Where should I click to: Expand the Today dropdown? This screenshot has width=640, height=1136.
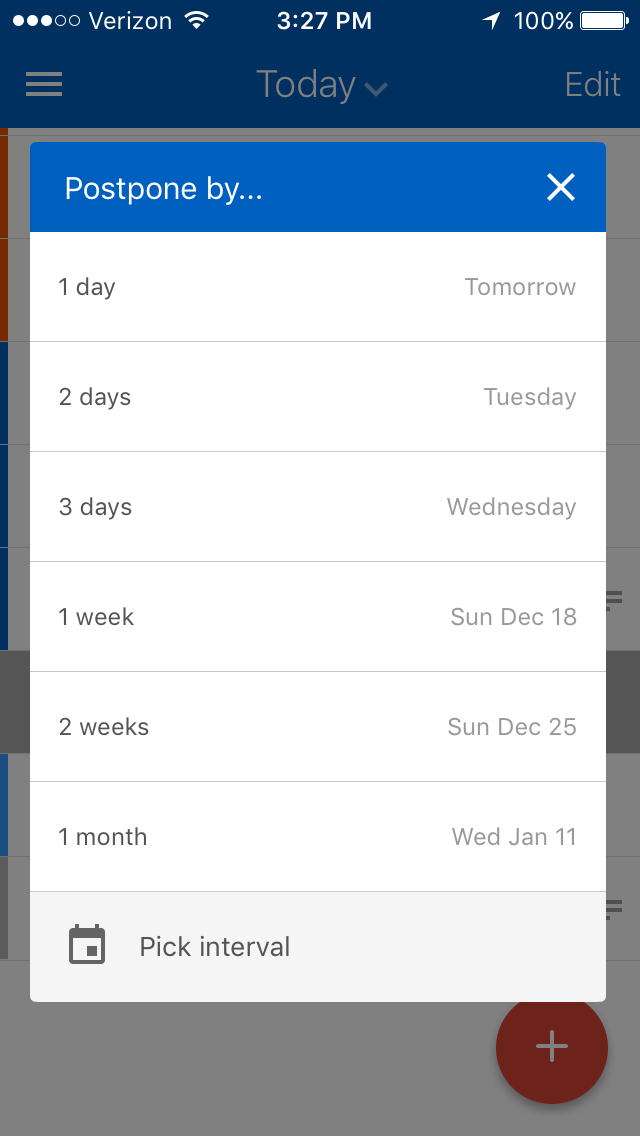(321, 85)
